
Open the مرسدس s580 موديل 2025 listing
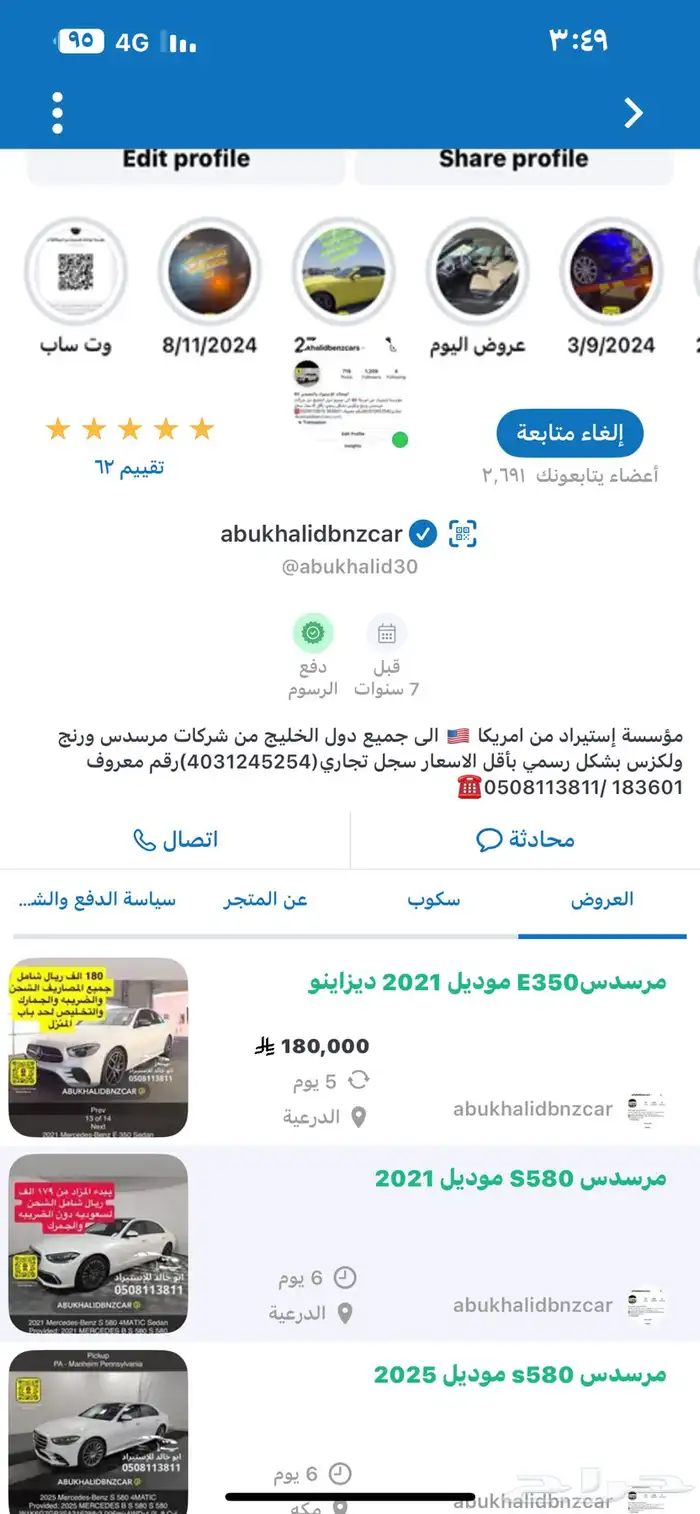click(520, 1374)
